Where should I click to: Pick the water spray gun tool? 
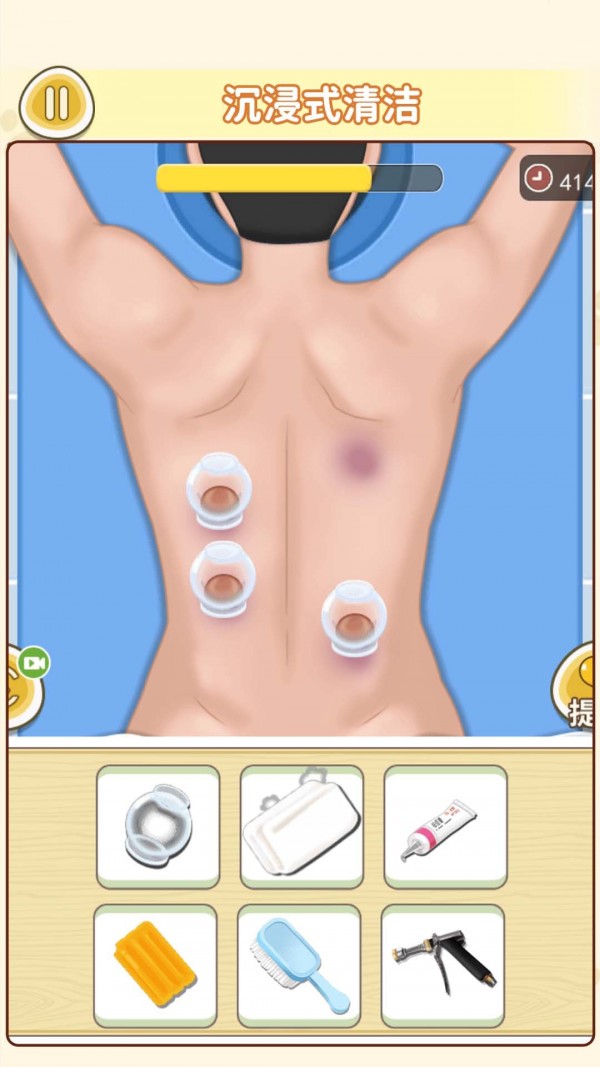[442, 965]
